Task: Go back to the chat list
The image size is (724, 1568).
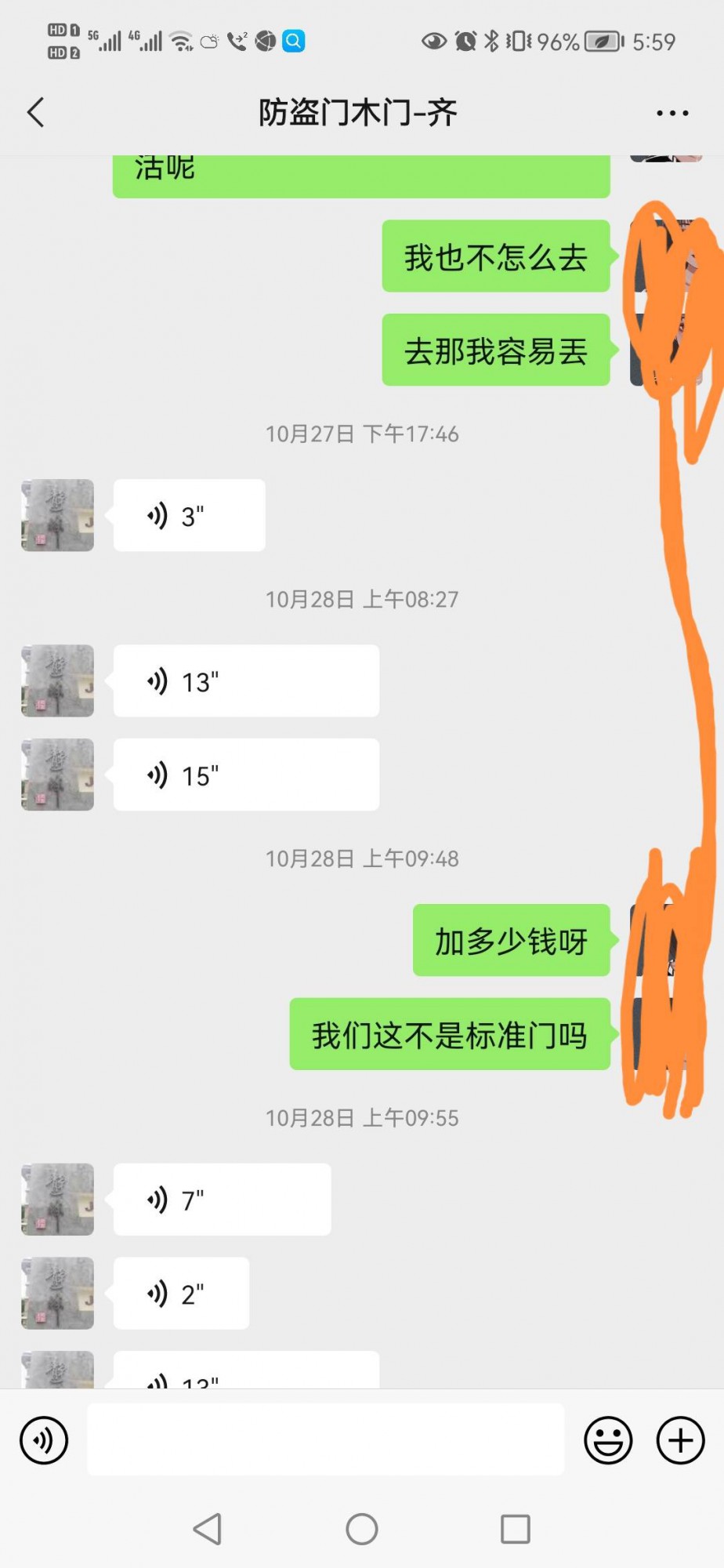Action: [36, 113]
